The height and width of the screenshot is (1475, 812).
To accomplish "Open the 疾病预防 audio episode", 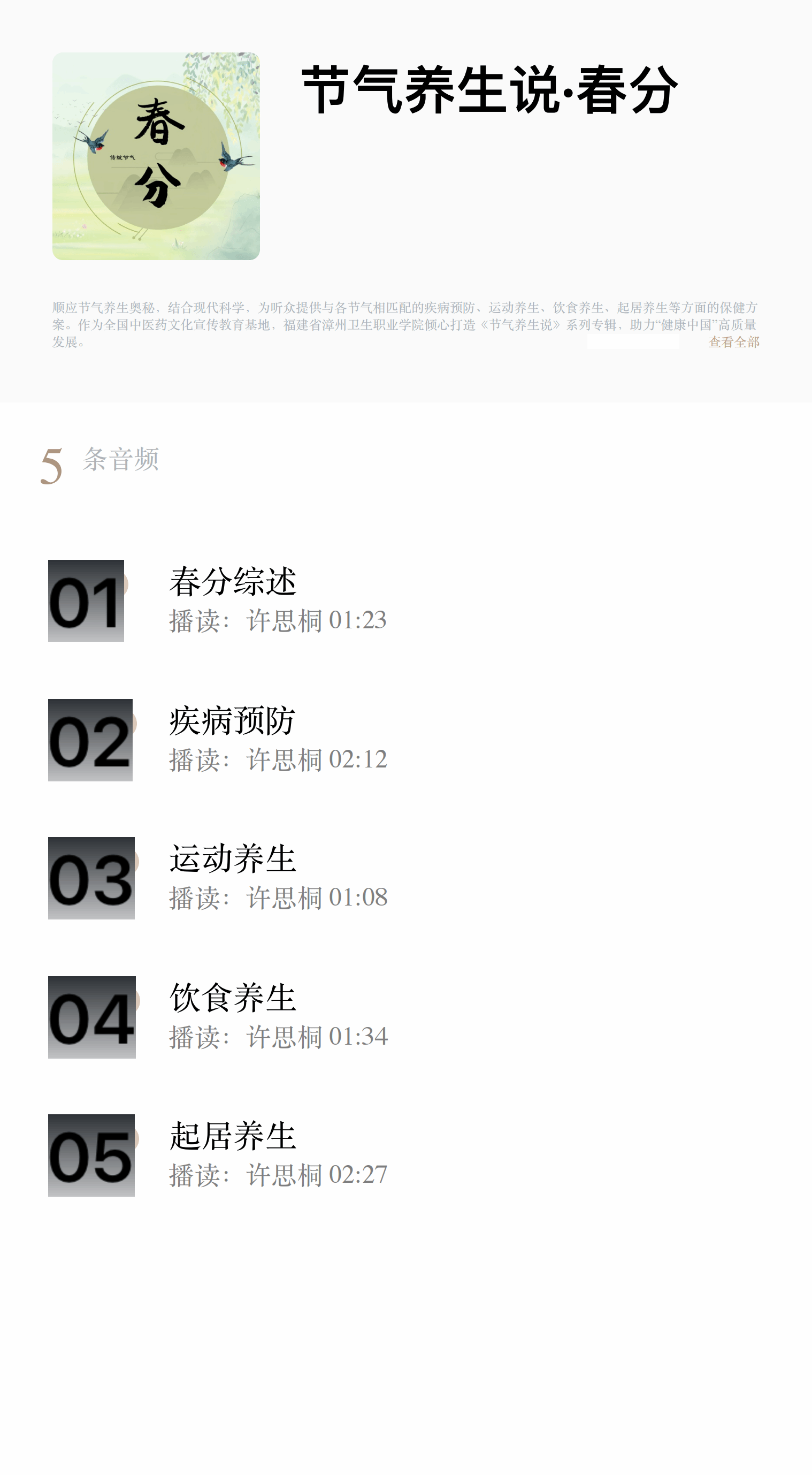I will coord(232,721).
